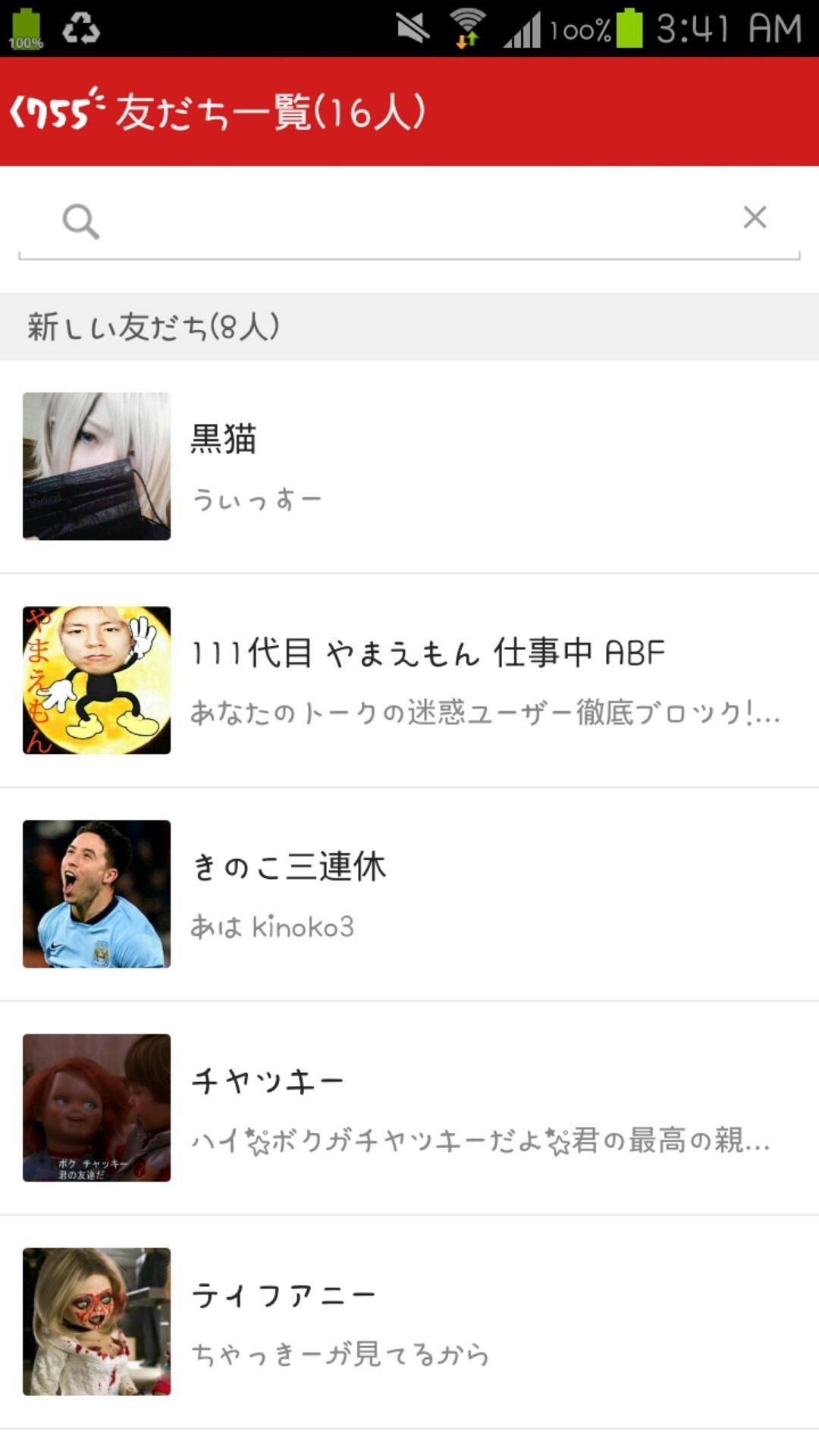This screenshot has height=1456, width=819.
Task: Open friend 黒猫 from the list
Action: [x=409, y=466]
